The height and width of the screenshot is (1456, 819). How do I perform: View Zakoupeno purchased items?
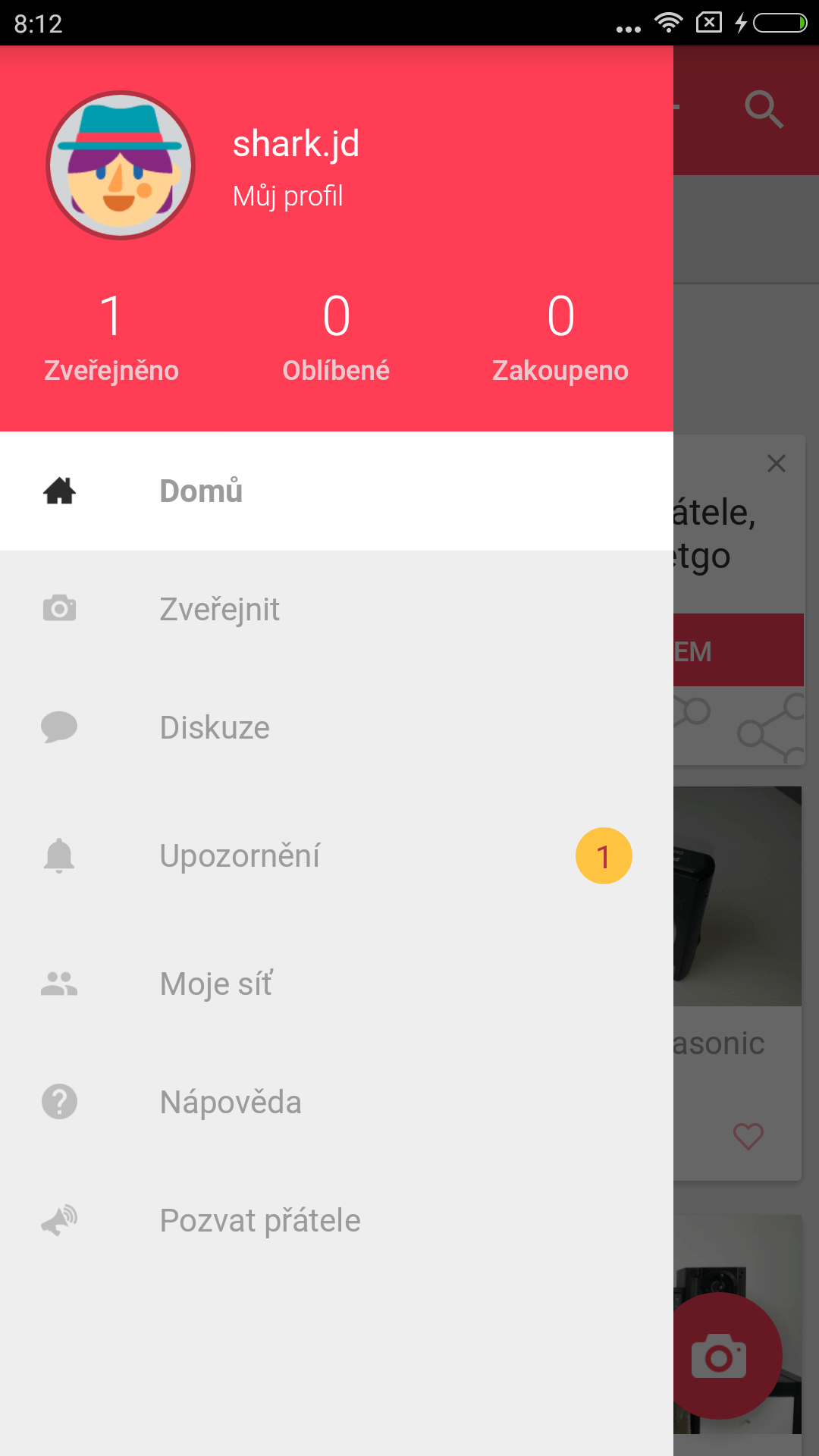tap(560, 338)
